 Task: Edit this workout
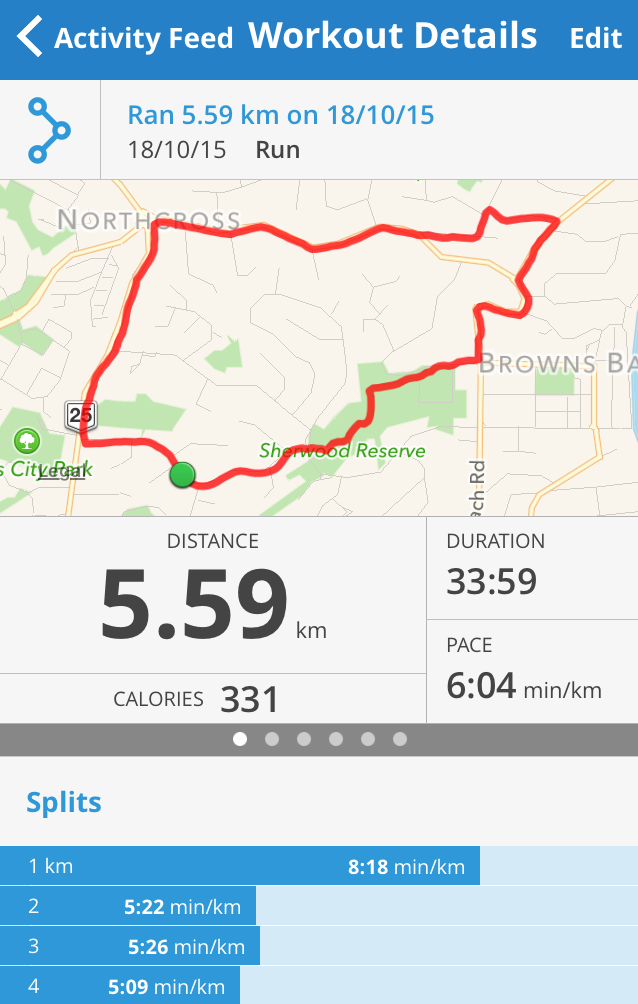(596, 39)
